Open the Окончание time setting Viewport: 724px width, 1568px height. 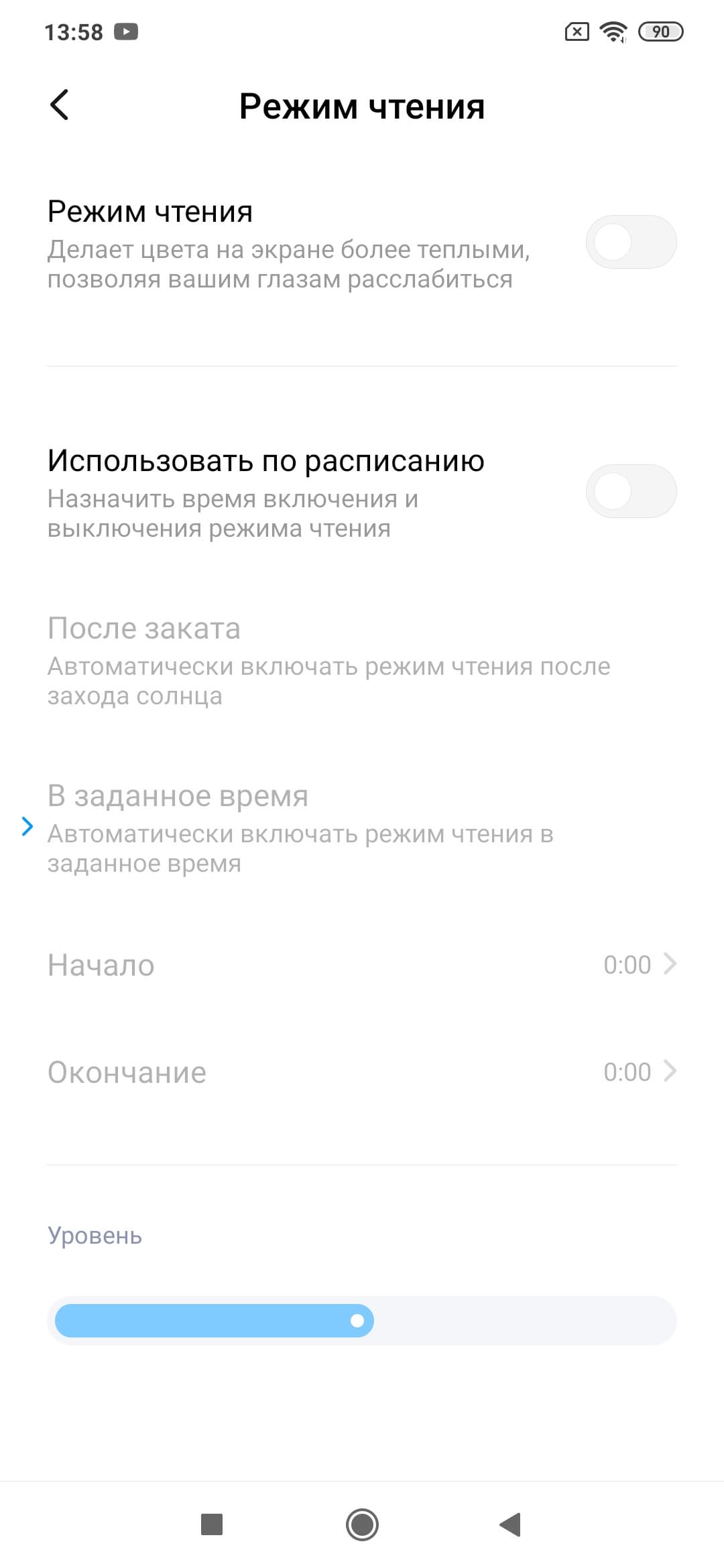click(362, 1072)
